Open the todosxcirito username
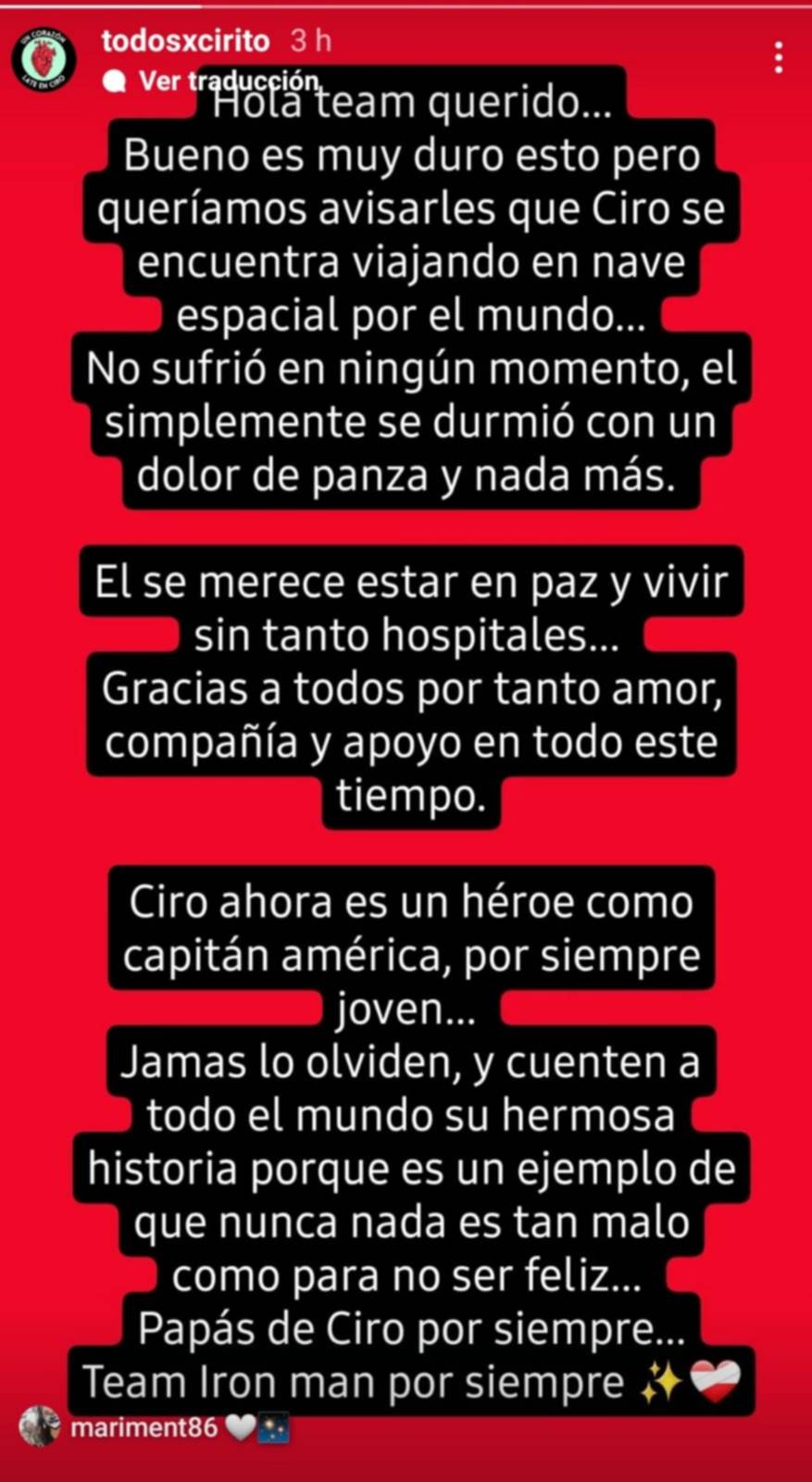The width and height of the screenshot is (812, 1482). (x=185, y=41)
